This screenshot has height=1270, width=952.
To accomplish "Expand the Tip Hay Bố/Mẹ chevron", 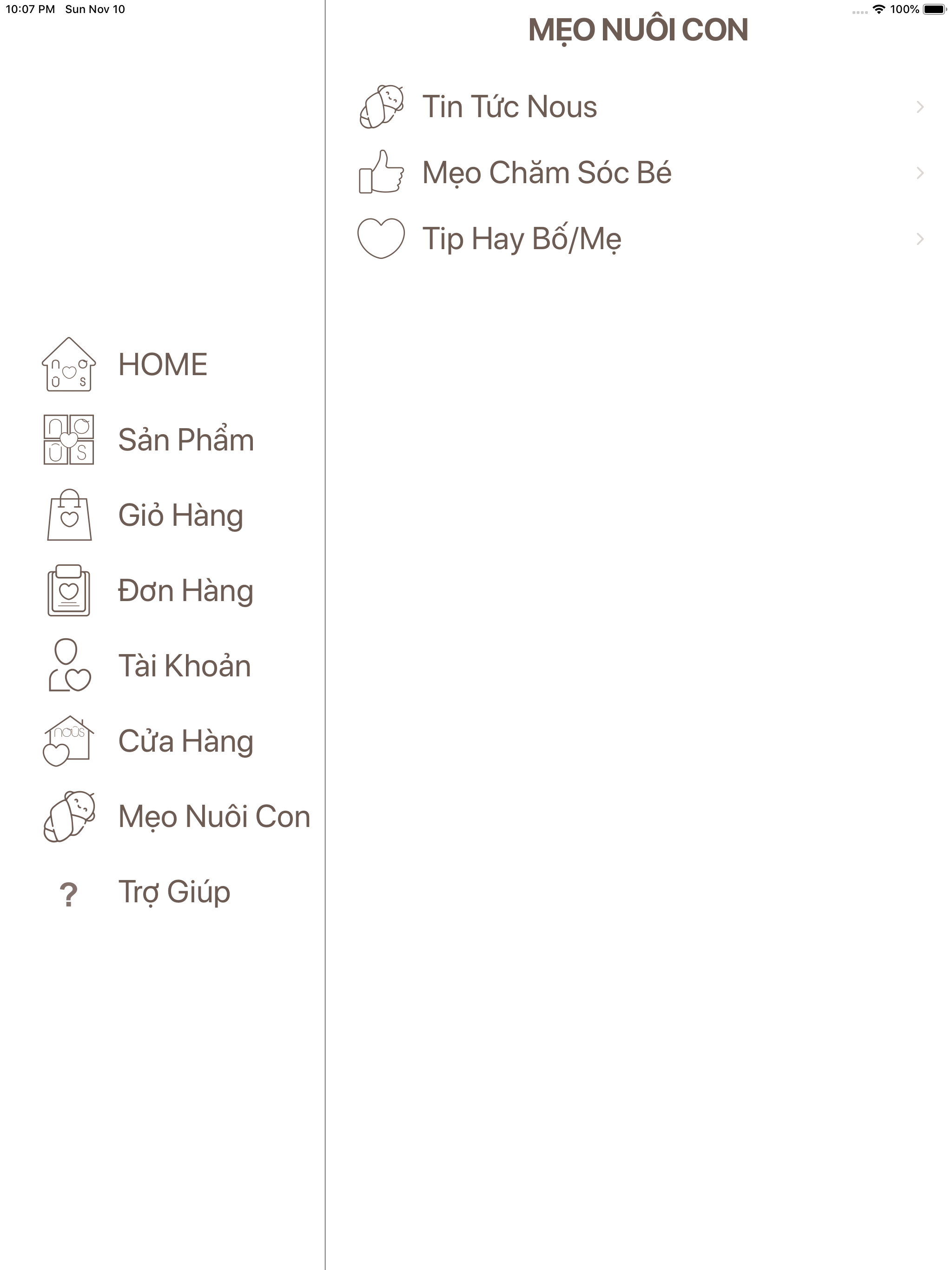I will tap(919, 239).
